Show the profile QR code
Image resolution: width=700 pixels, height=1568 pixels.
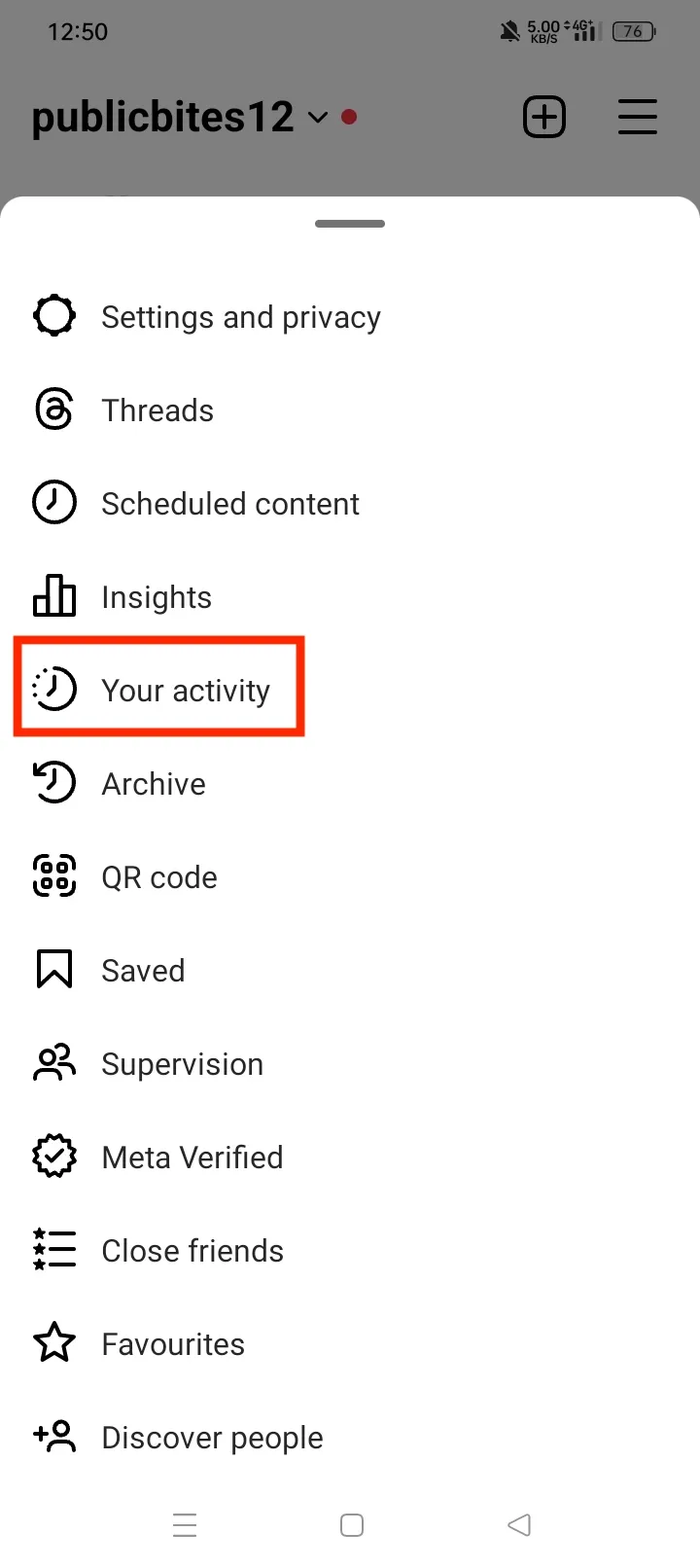pos(159,877)
